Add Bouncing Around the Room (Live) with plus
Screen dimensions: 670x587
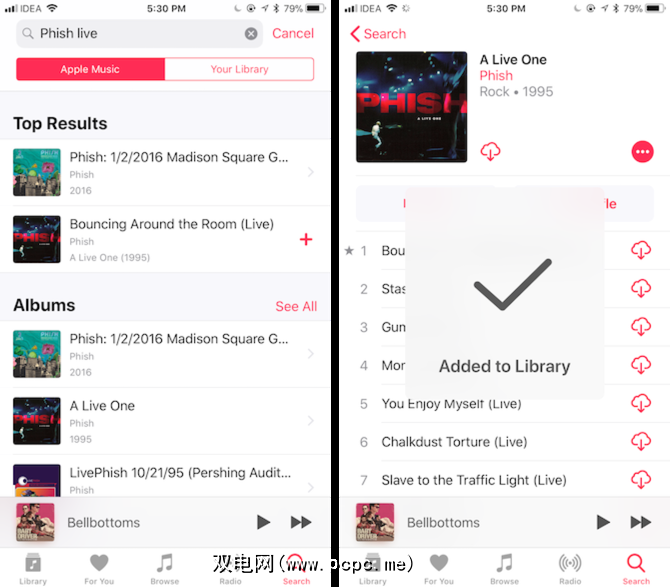coord(306,240)
